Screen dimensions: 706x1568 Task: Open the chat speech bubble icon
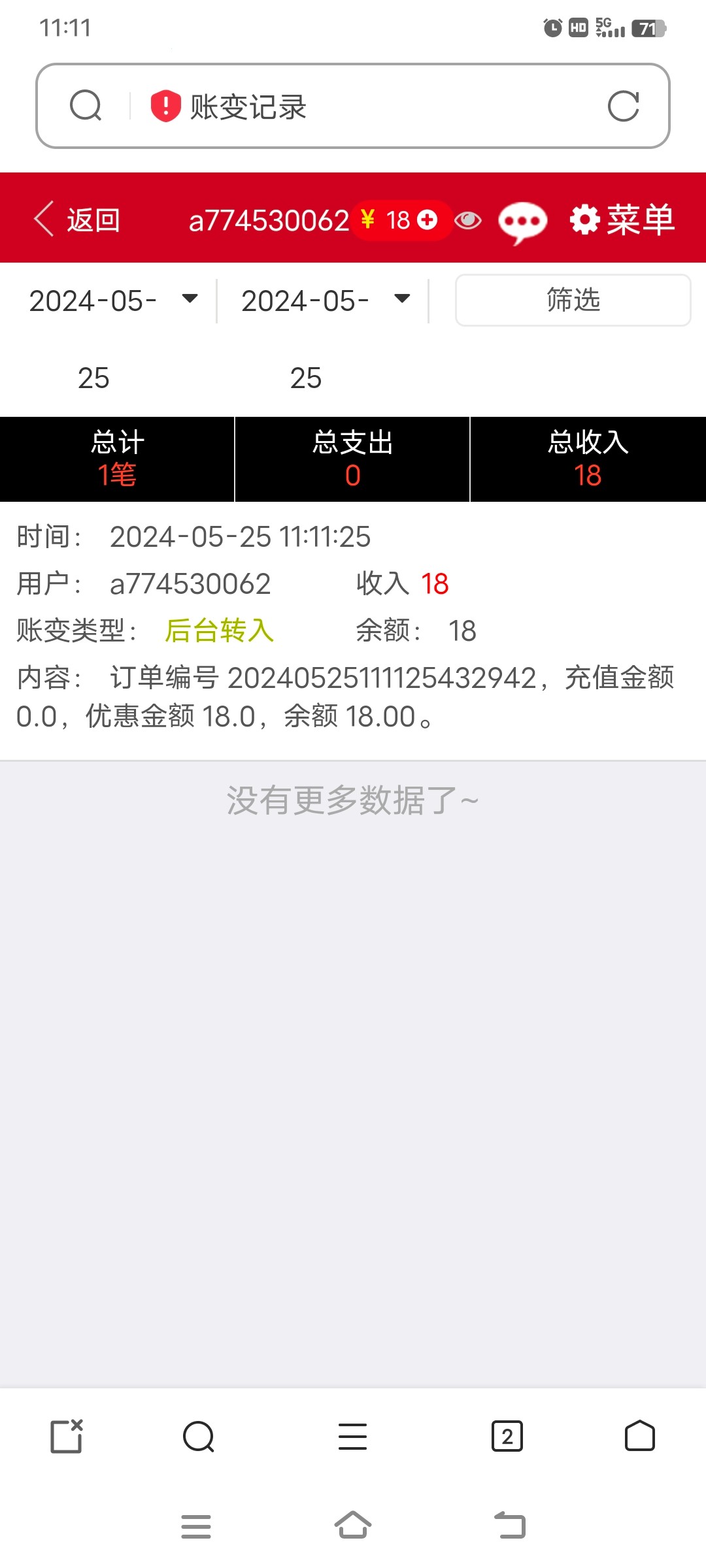pos(522,222)
